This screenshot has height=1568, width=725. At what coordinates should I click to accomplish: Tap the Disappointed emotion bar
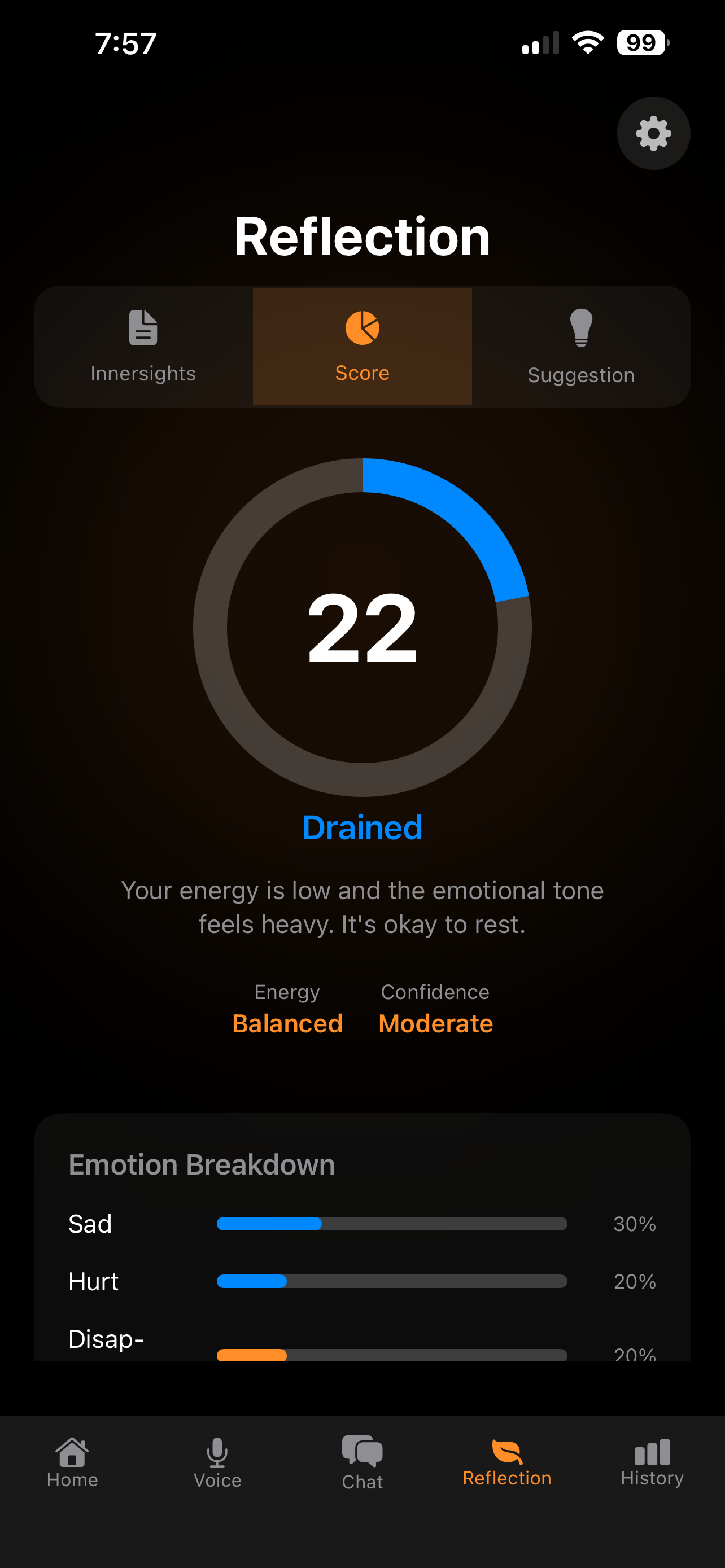coord(392,1356)
